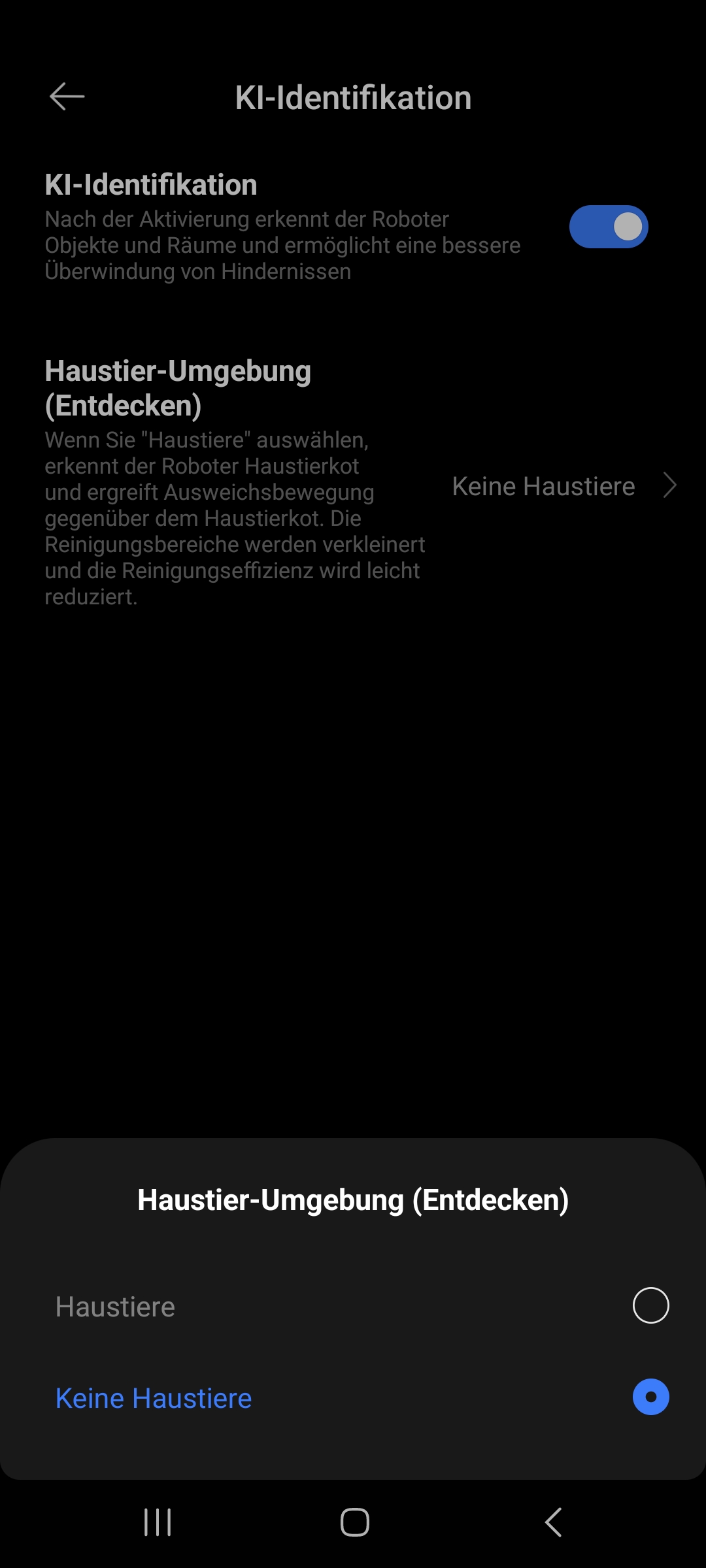
Task: Tap the system back button
Action: (x=553, y=1522)
